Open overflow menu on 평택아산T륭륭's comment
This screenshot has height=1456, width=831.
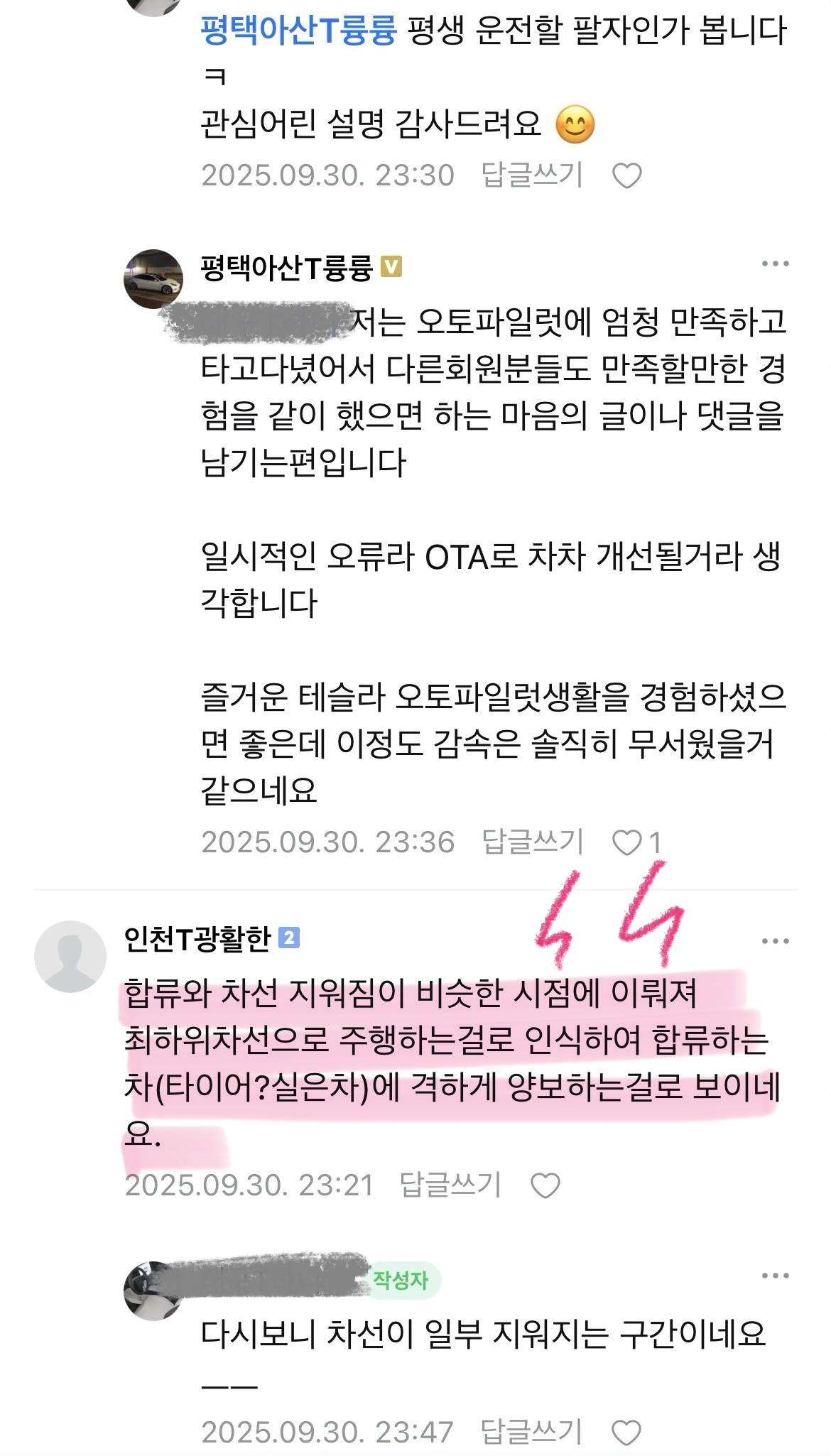click(x=775, y=264)
